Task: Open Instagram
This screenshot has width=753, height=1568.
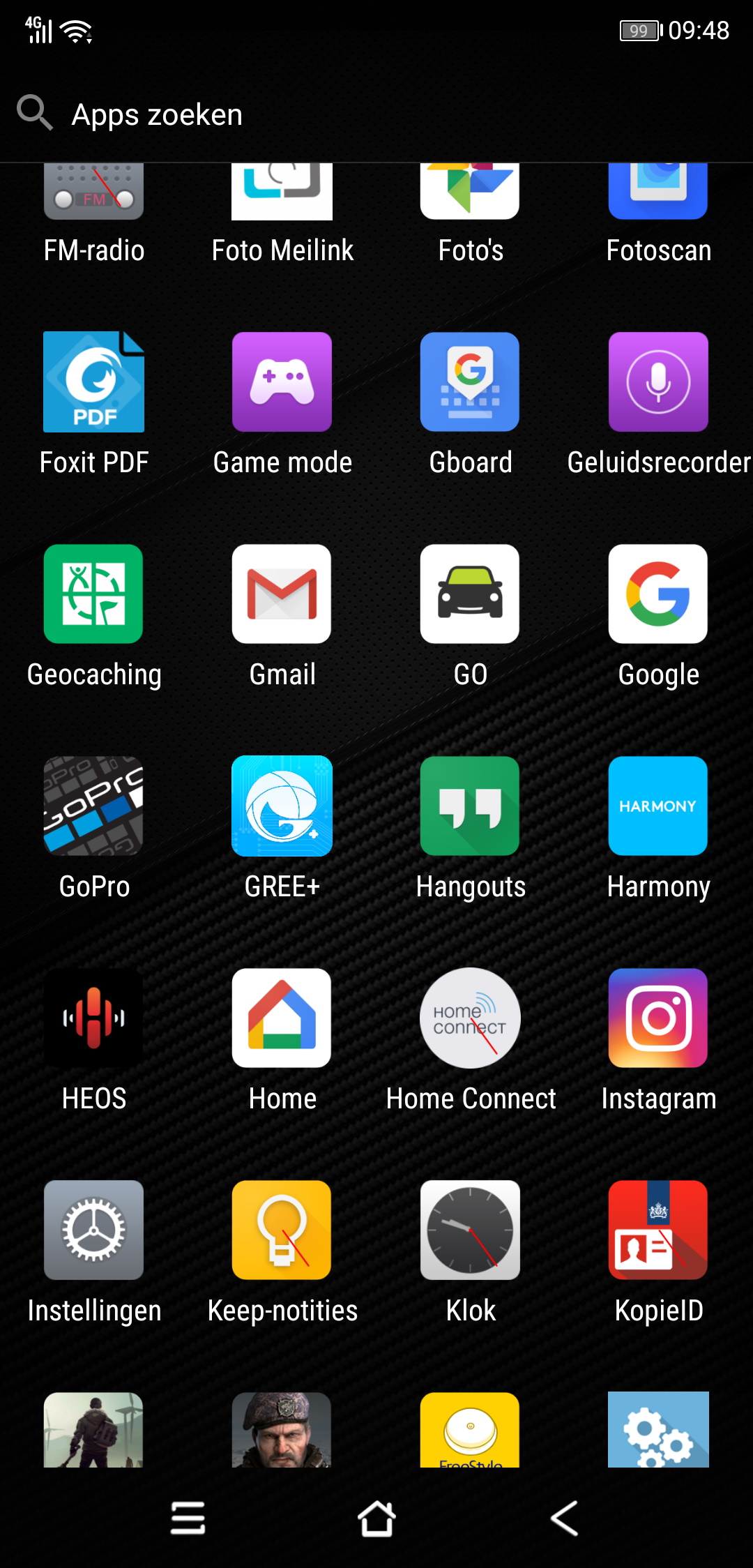Action: pyautogui.click(x=658, y=1018)
